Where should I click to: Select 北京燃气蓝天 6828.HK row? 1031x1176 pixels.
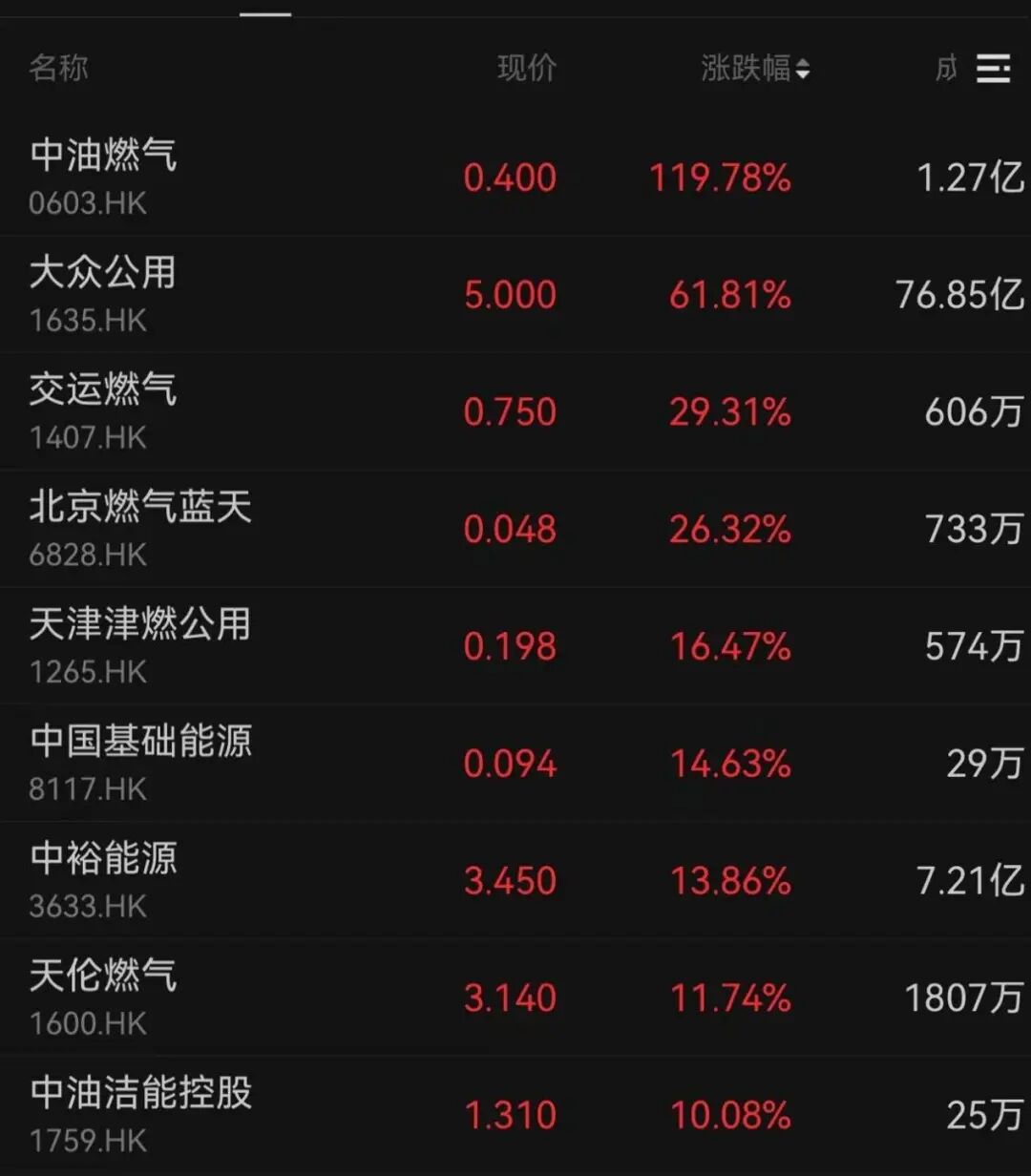tap(139, 528)
